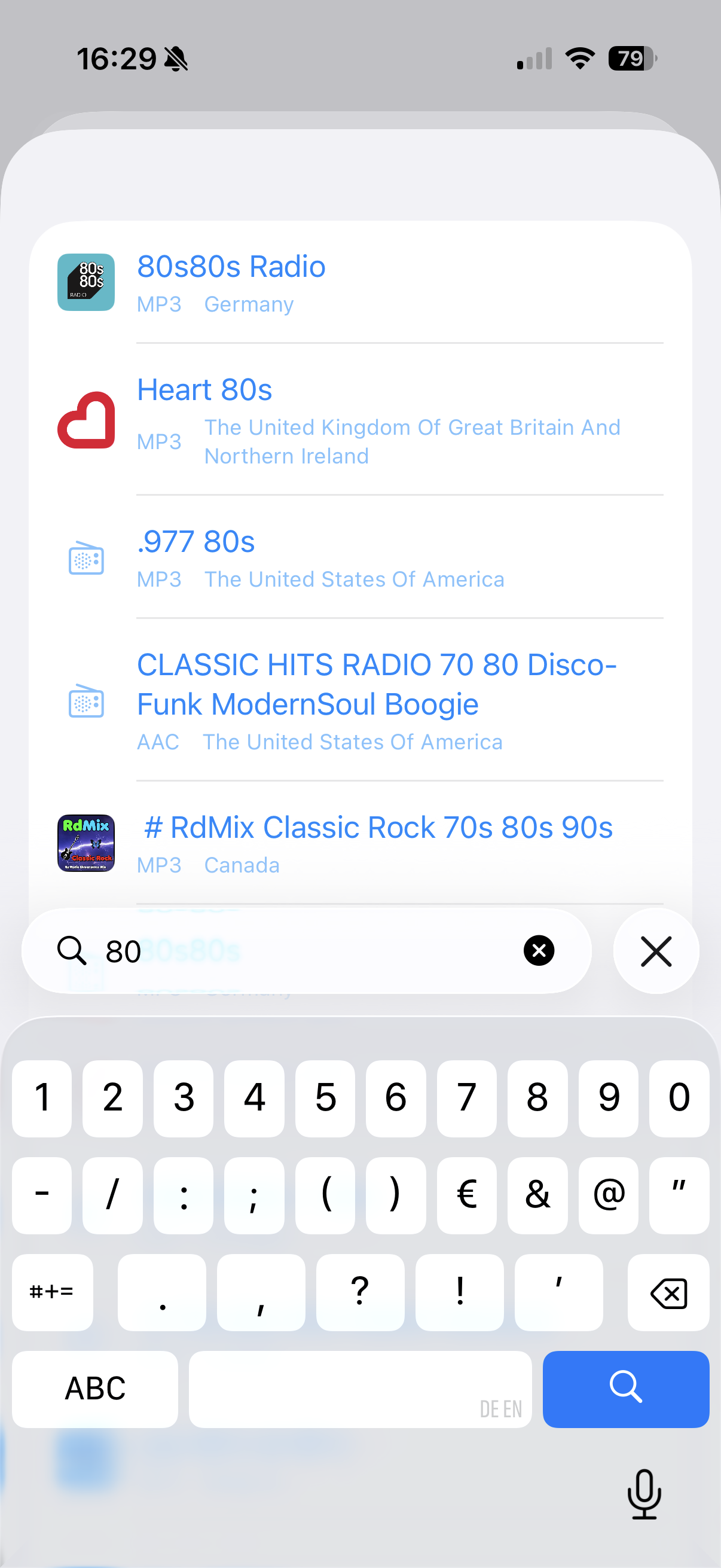Clear the search text "80"
Viewport: 721px width, 1568px height.
[x=539, y=950]
